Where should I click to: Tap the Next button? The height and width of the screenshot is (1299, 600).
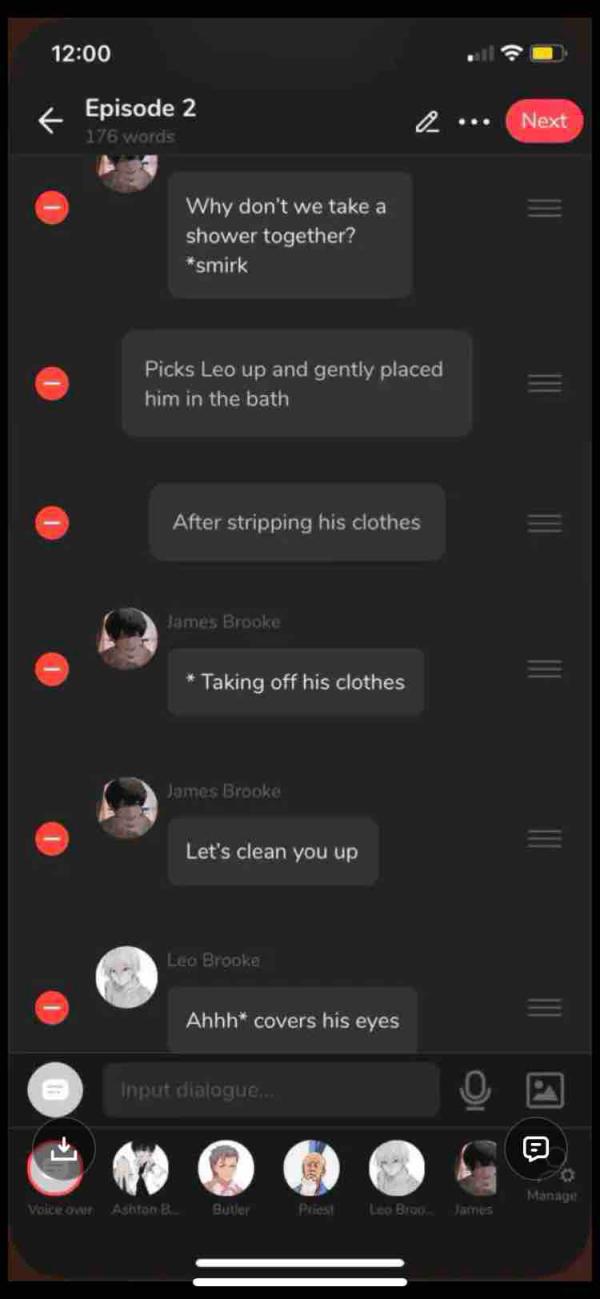point(544,121)
